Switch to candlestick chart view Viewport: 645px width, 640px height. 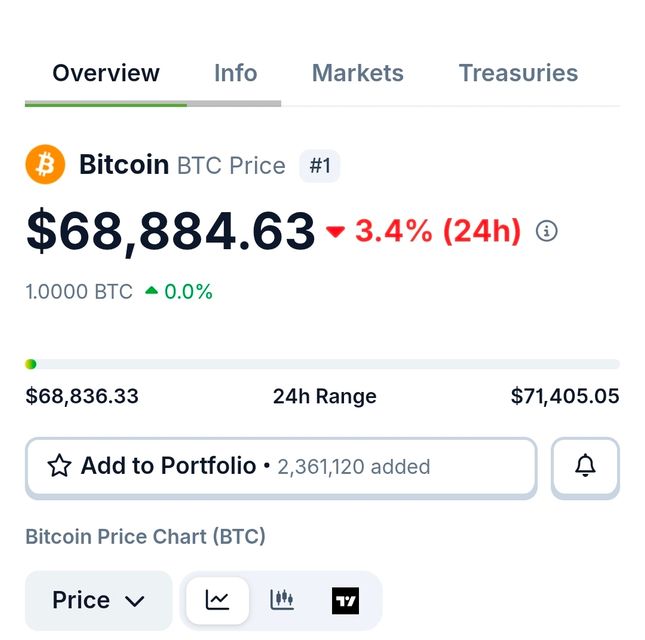(x=282, y=600)
